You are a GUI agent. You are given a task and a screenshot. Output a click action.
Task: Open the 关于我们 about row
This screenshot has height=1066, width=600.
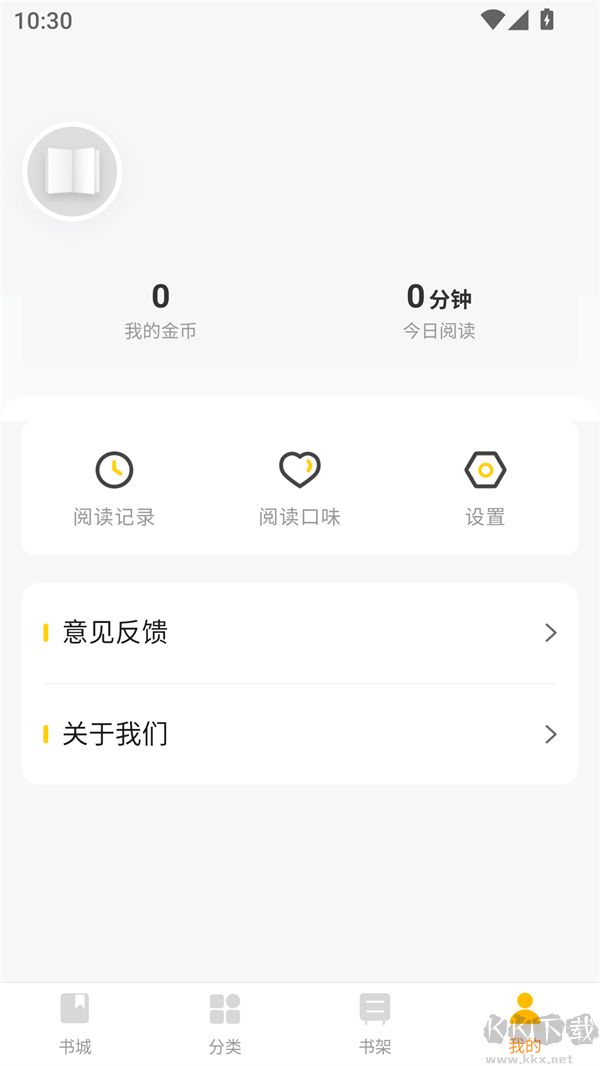coord(300,734)
